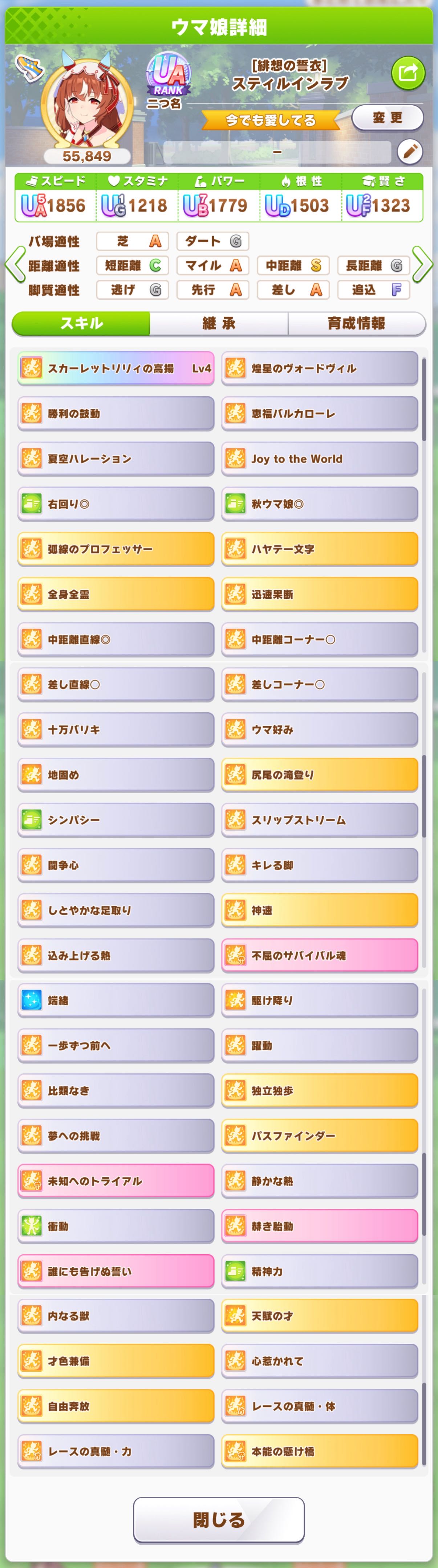Tap the green share icon

(x=407, y=73)
